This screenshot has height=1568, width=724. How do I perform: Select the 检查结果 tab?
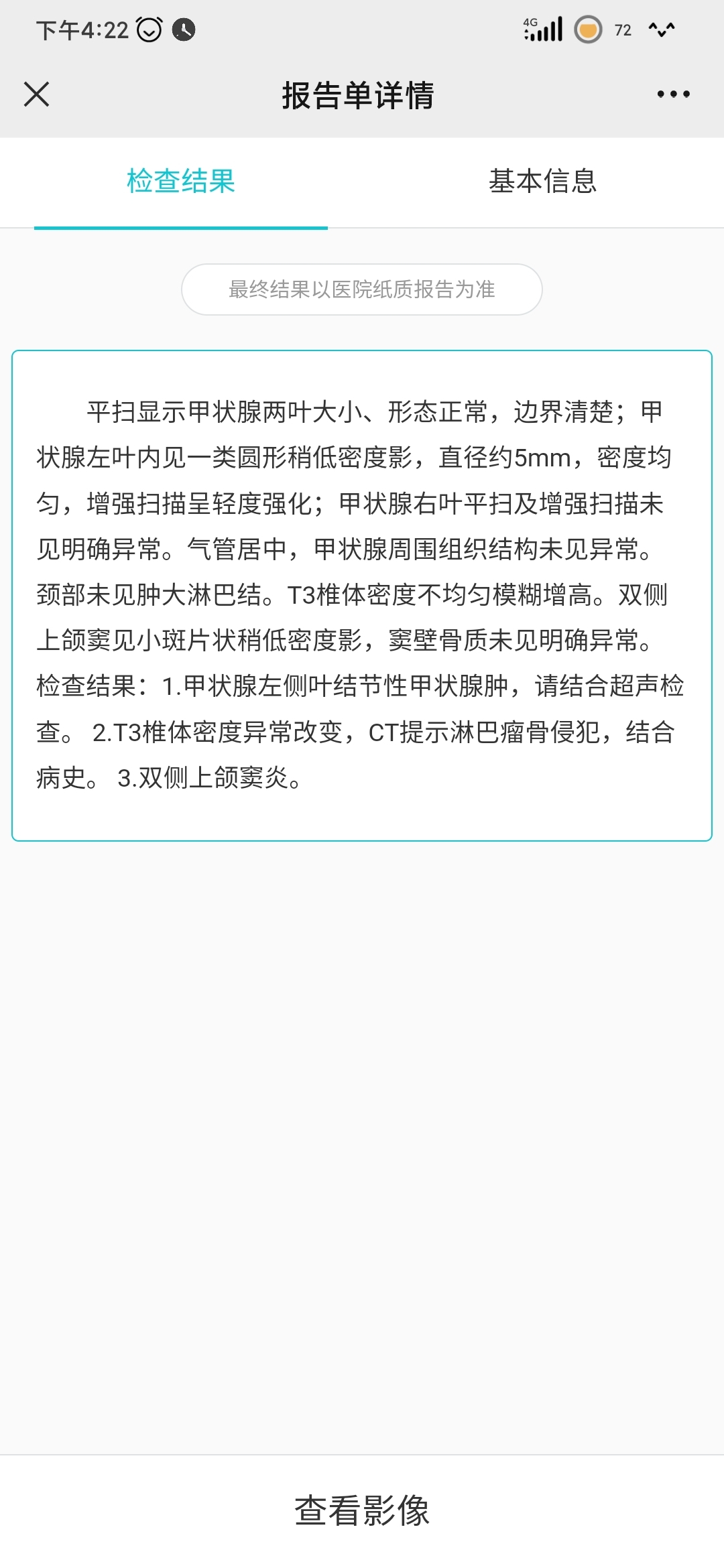point(180,182)
